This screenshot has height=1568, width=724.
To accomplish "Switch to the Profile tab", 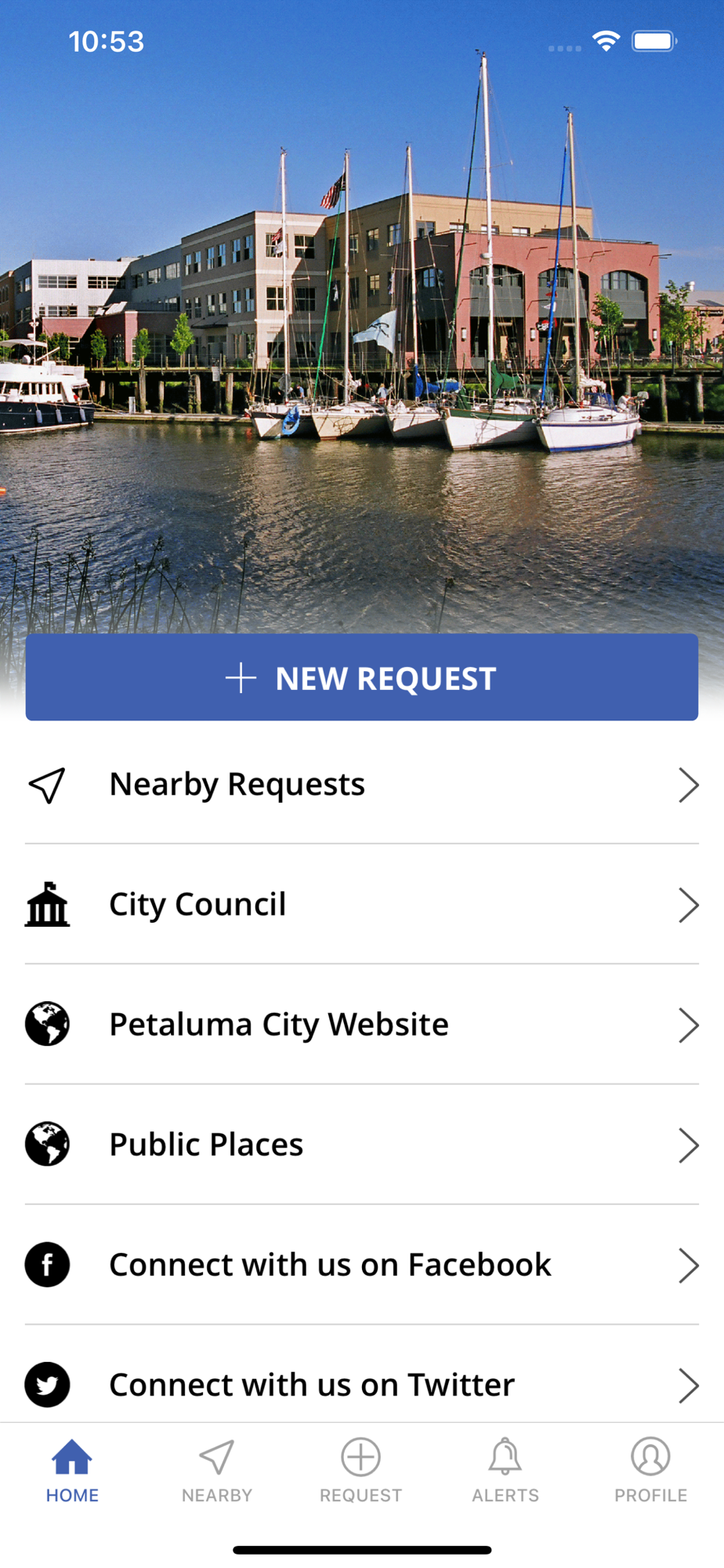I will (x=650, y=1471).
